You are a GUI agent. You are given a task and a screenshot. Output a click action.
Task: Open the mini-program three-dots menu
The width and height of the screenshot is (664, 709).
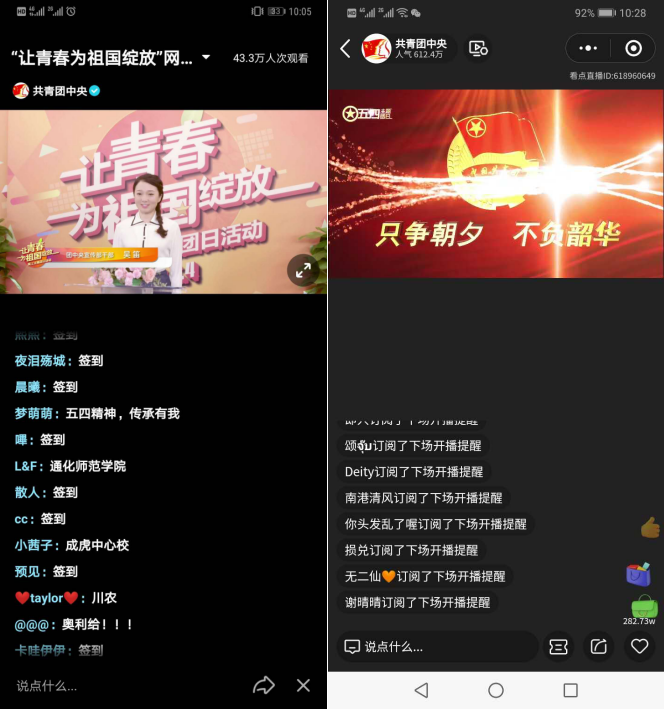(588, 49)
